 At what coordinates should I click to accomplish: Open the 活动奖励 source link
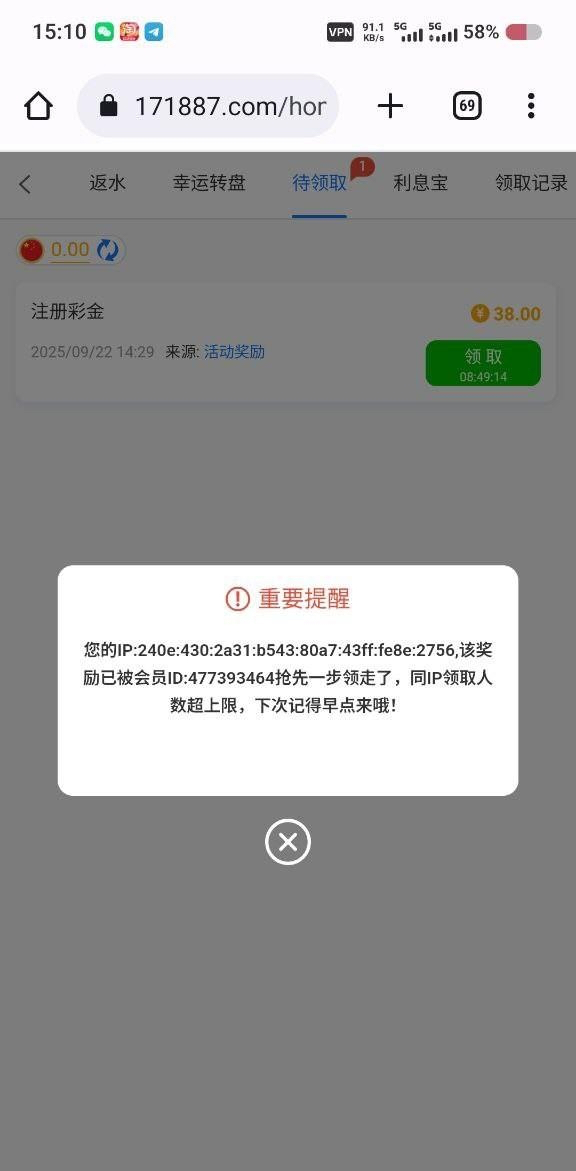(235, 352)
